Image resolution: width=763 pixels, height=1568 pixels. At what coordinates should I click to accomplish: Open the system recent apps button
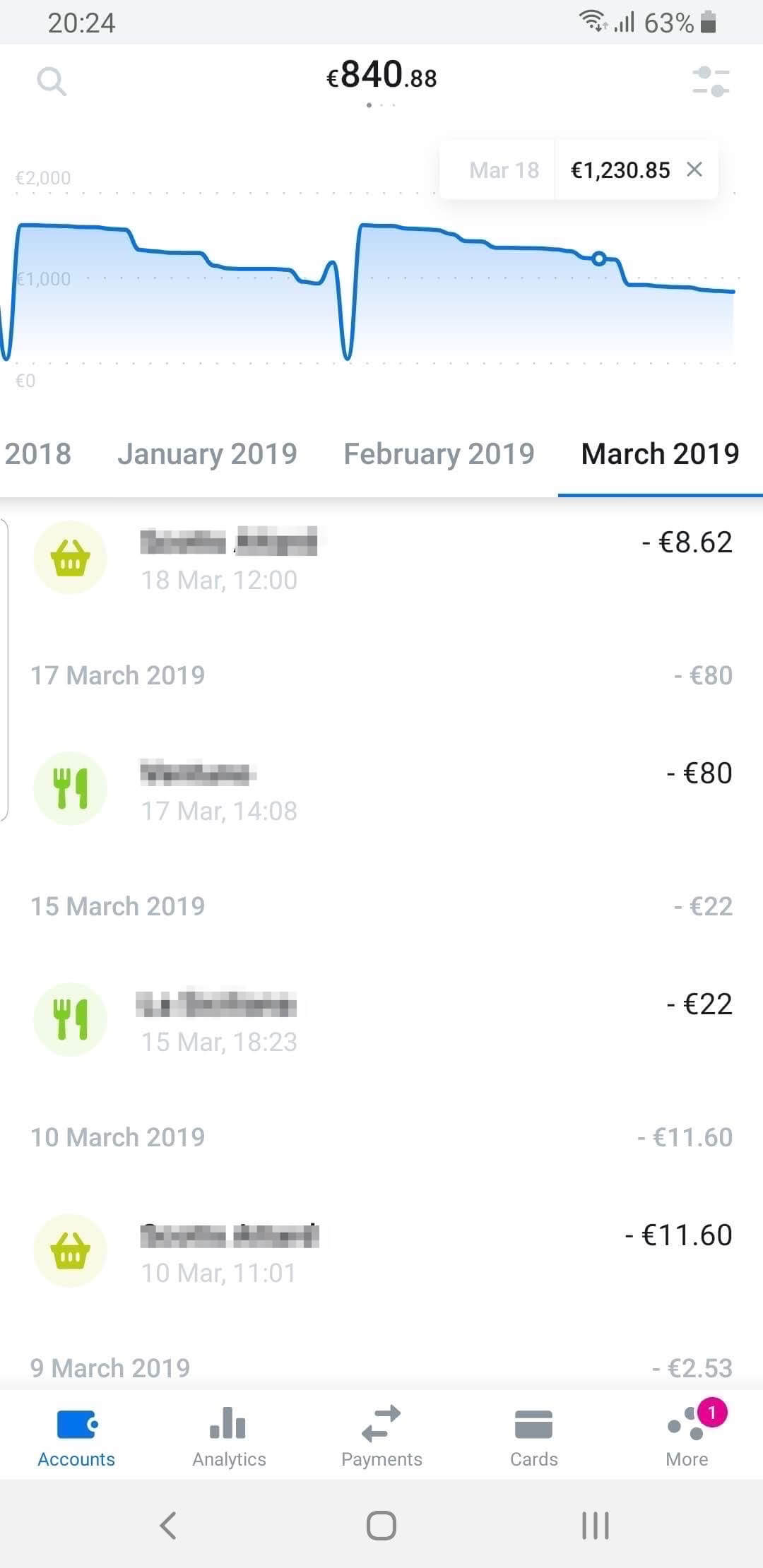[595, 1526]
